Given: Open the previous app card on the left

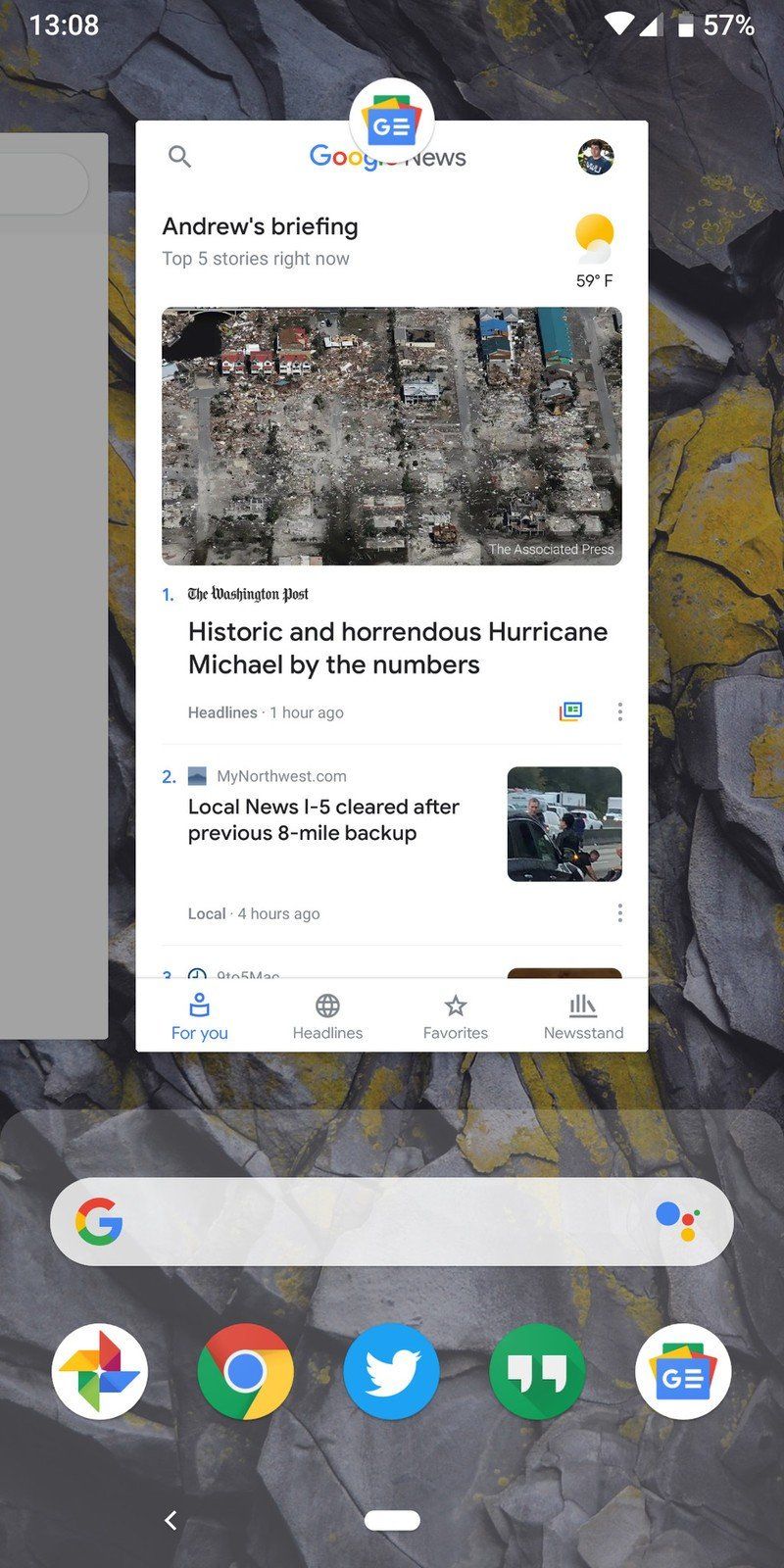Looking at the screenshot, I should [x=53, y=588].
